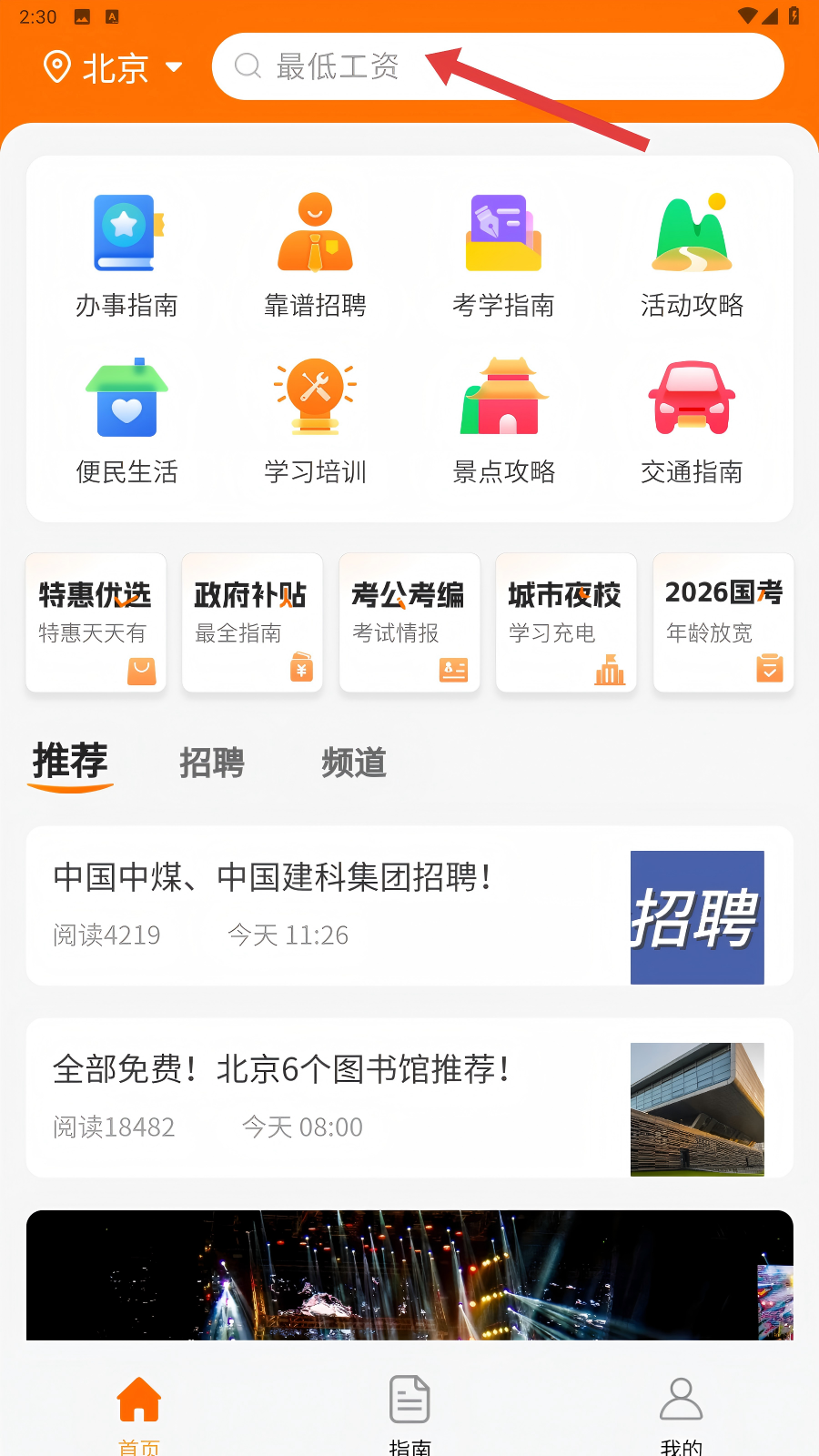
Task: Read the 中国中煤、中国建科集团招聘 article
Action: click(409, 905)
